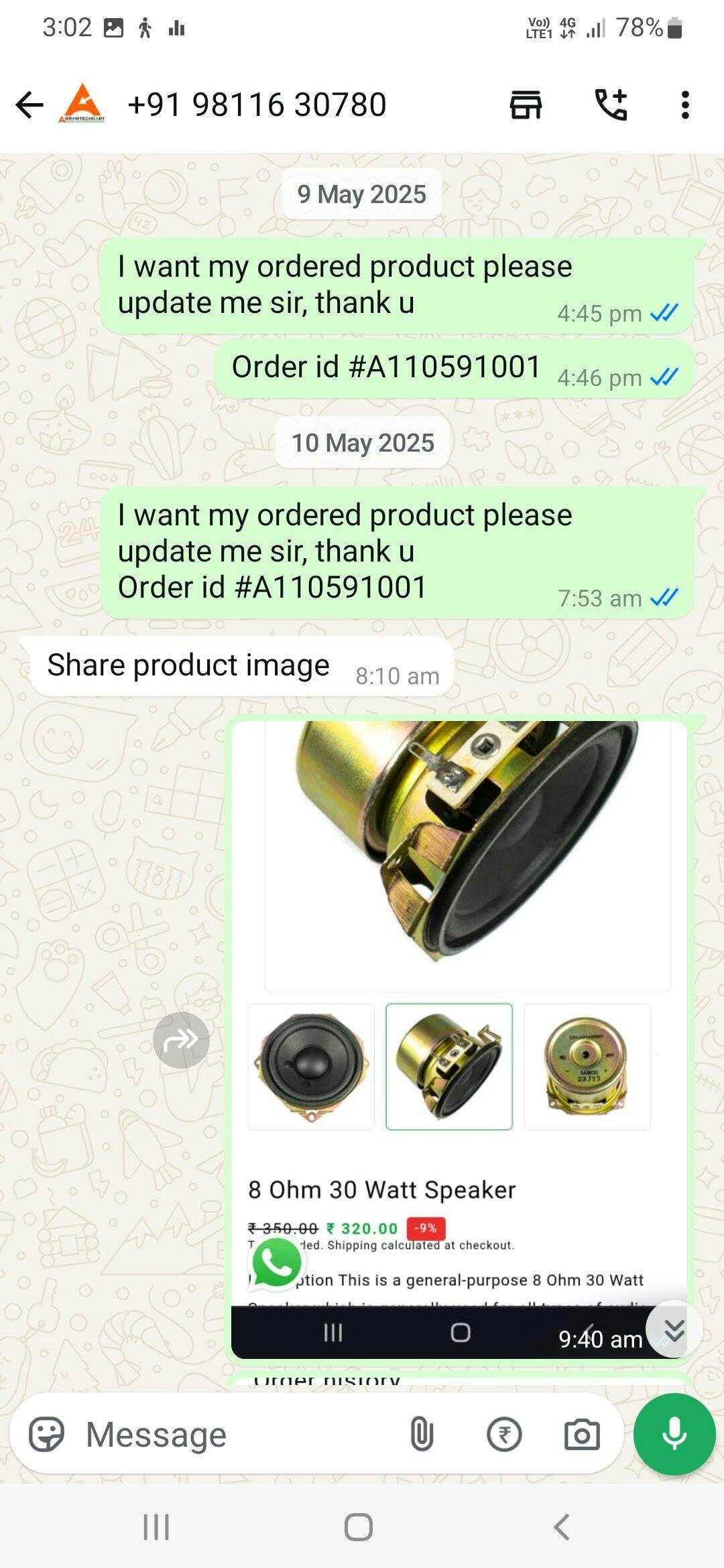Tap the microphone voice message button
The image size is (724, 1568).
click(x=674, y=1435)
